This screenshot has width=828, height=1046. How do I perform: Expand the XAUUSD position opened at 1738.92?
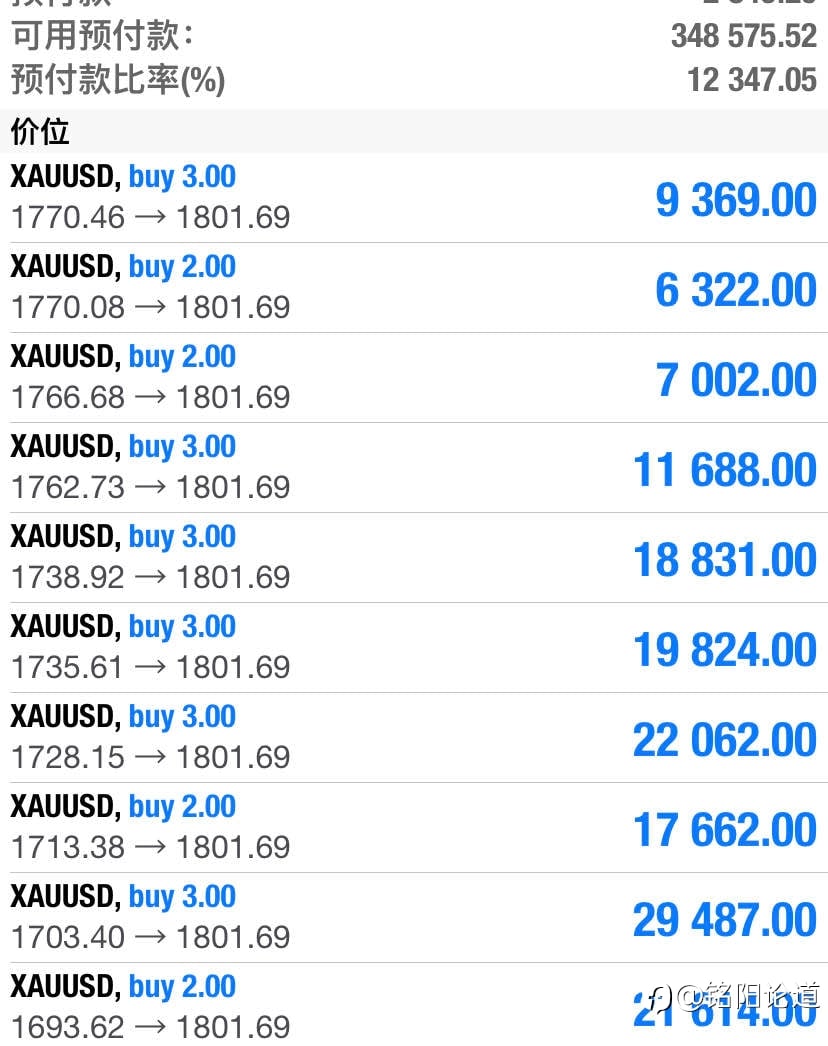click(414, 558)
